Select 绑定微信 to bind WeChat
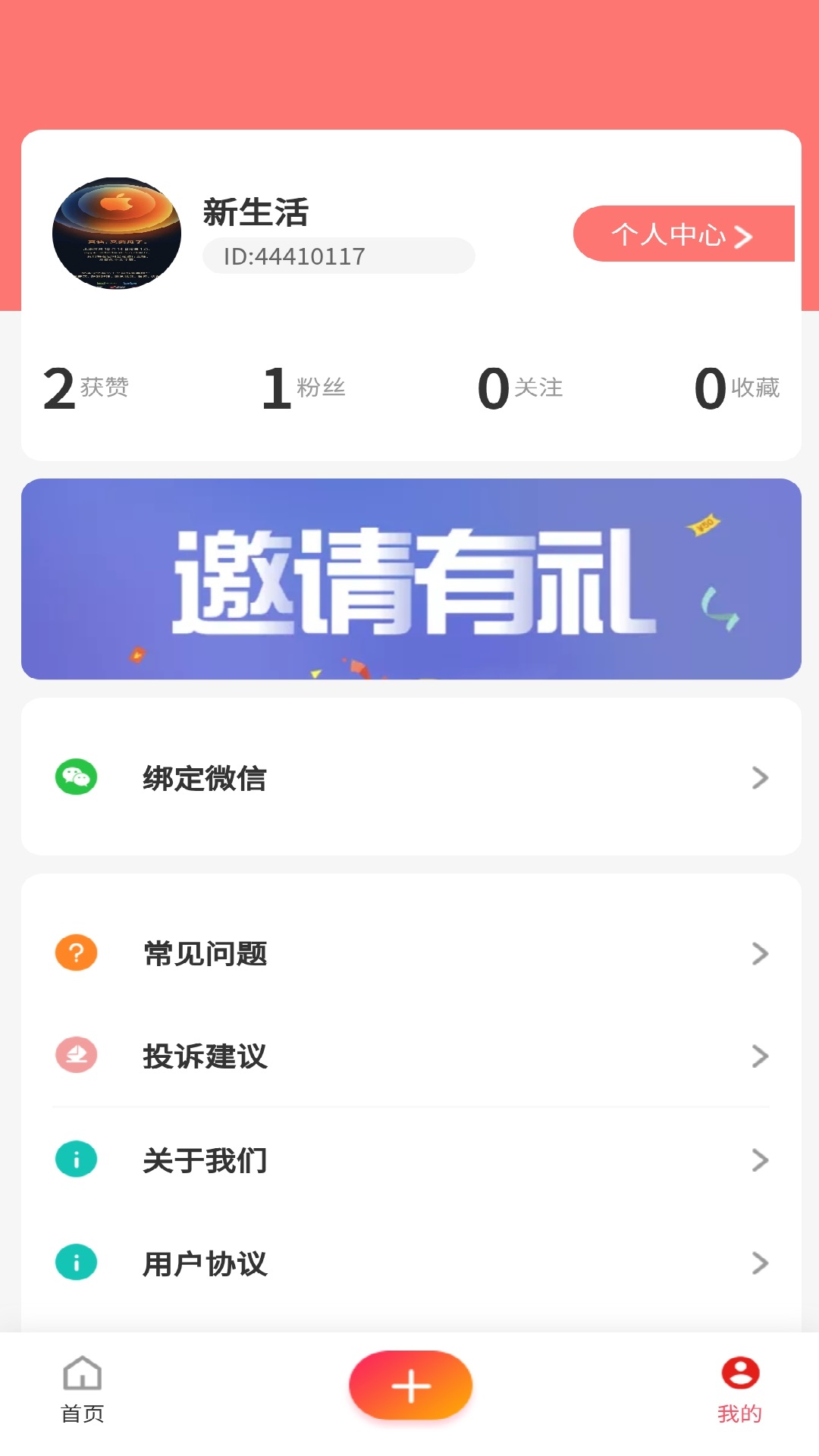This screenshot has height=1456, width=819. (x=411, y=777)
